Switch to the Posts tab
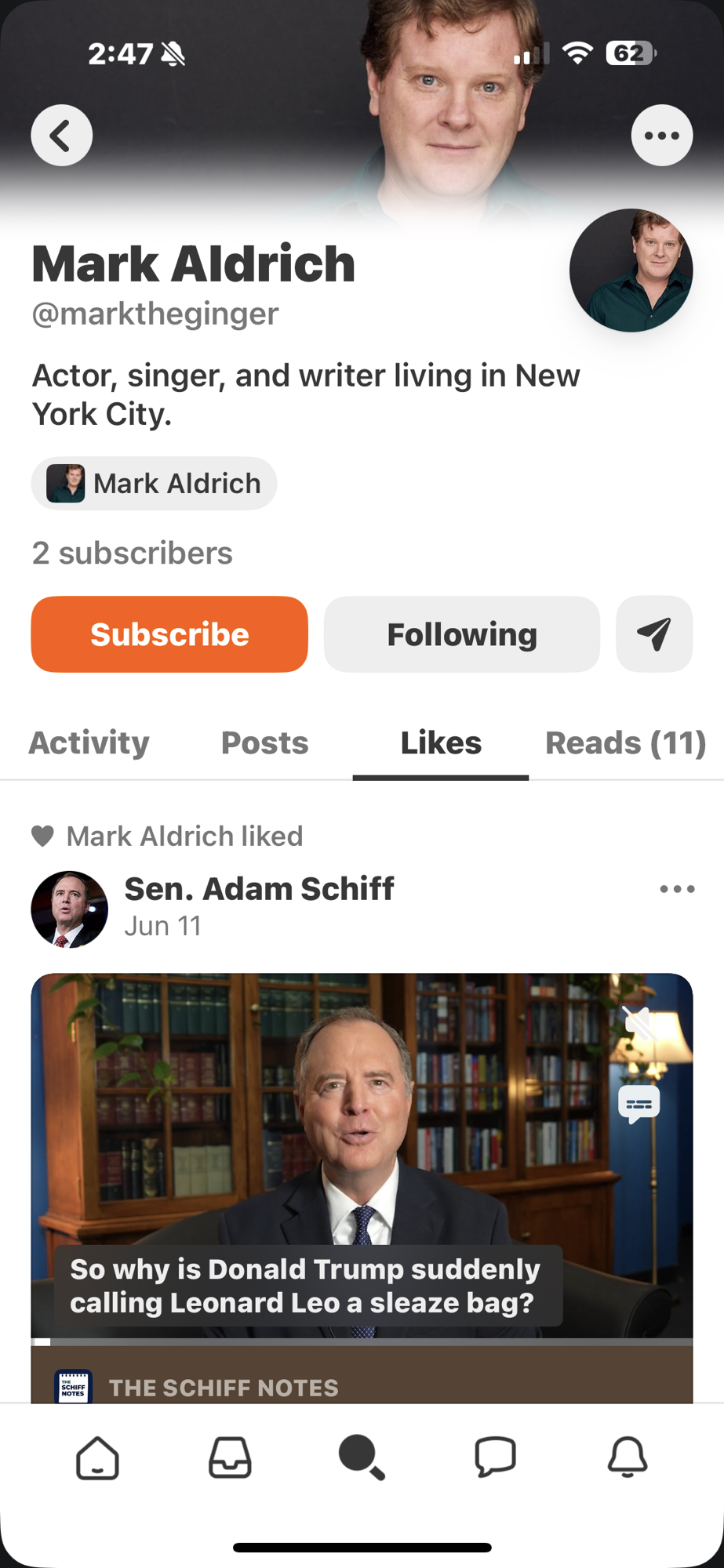 tap(264, 743)
